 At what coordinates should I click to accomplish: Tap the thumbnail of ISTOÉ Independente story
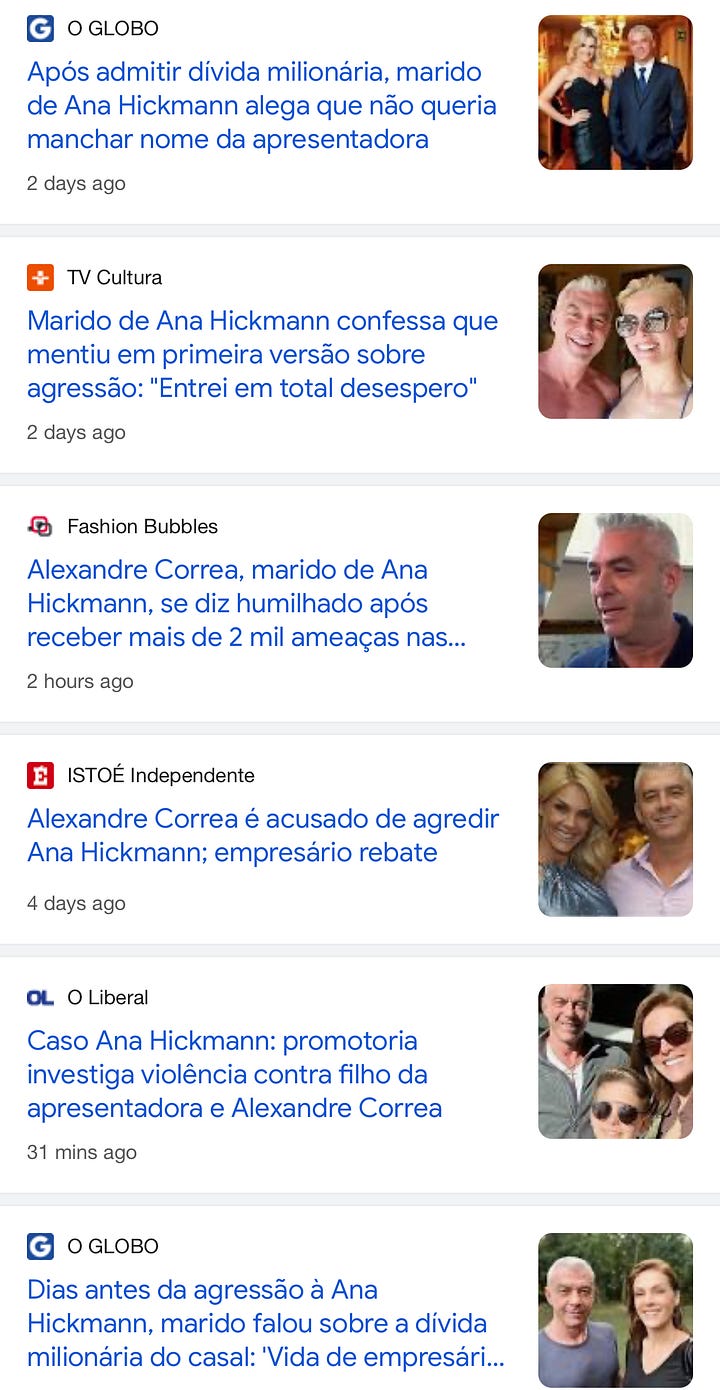(x=615, y=839)
